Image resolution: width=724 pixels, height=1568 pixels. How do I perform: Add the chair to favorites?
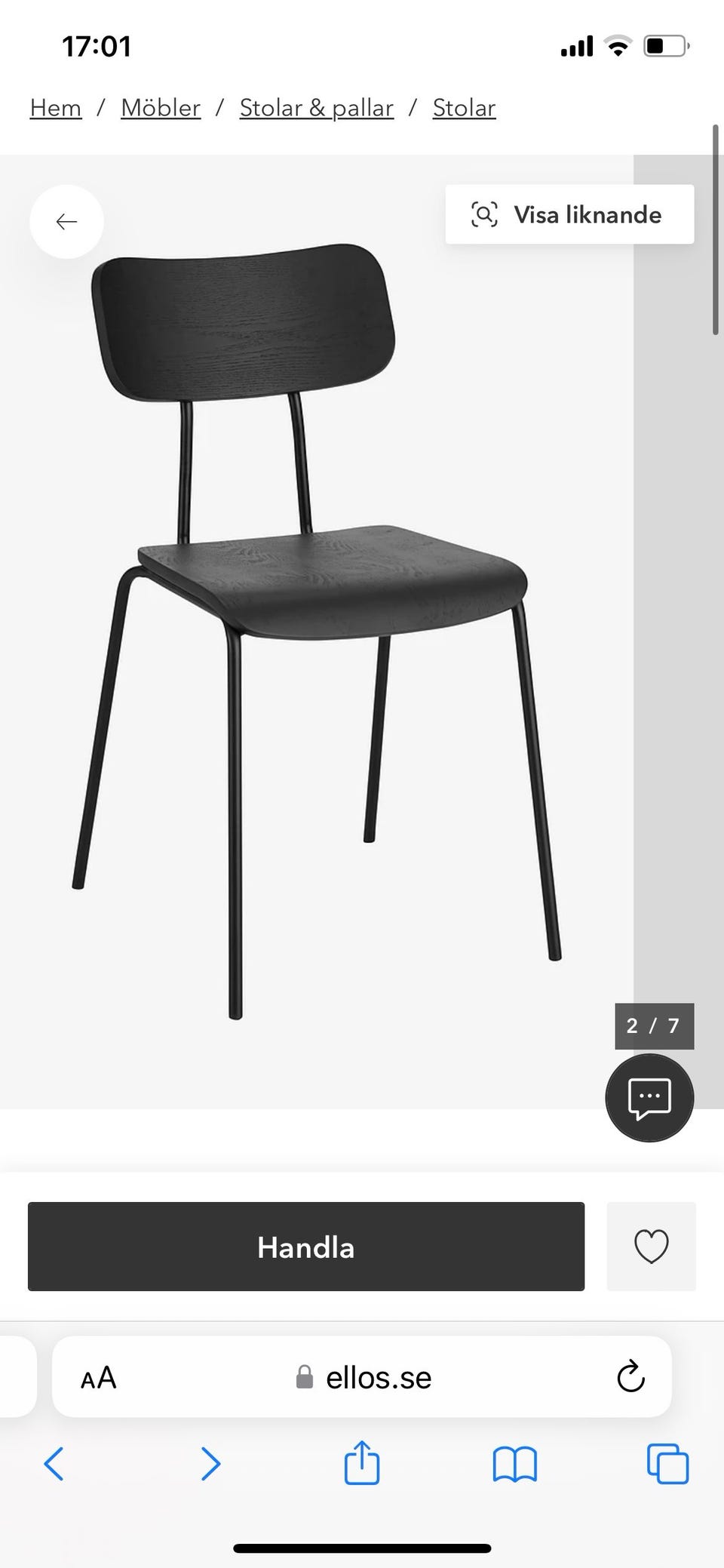pyautogui.click(x=651, y=1247)
